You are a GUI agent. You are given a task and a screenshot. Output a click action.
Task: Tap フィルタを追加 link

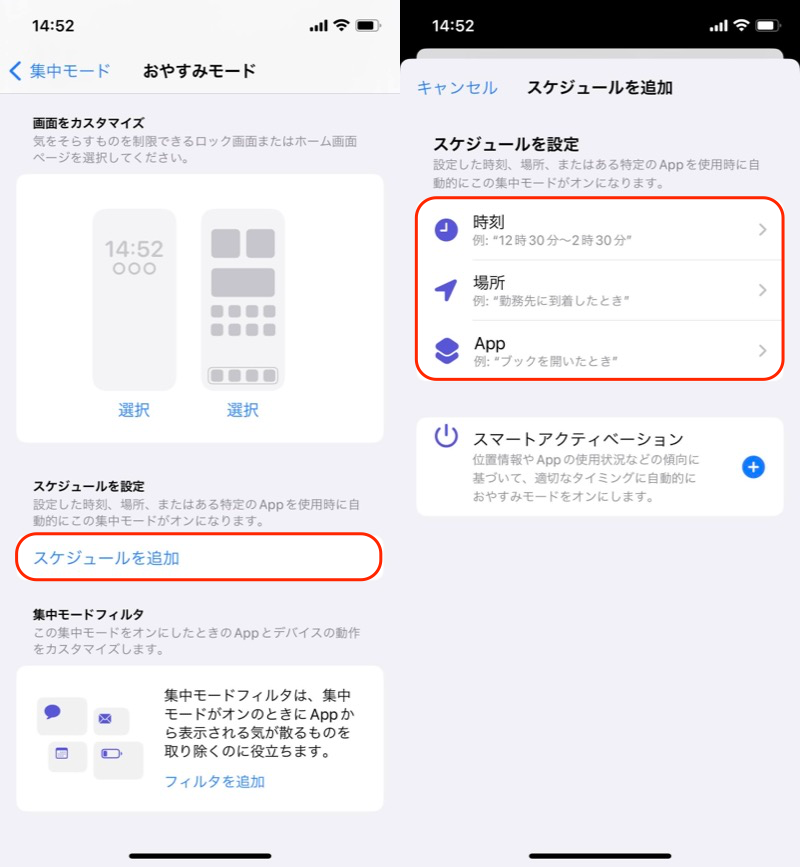[215, 781]
